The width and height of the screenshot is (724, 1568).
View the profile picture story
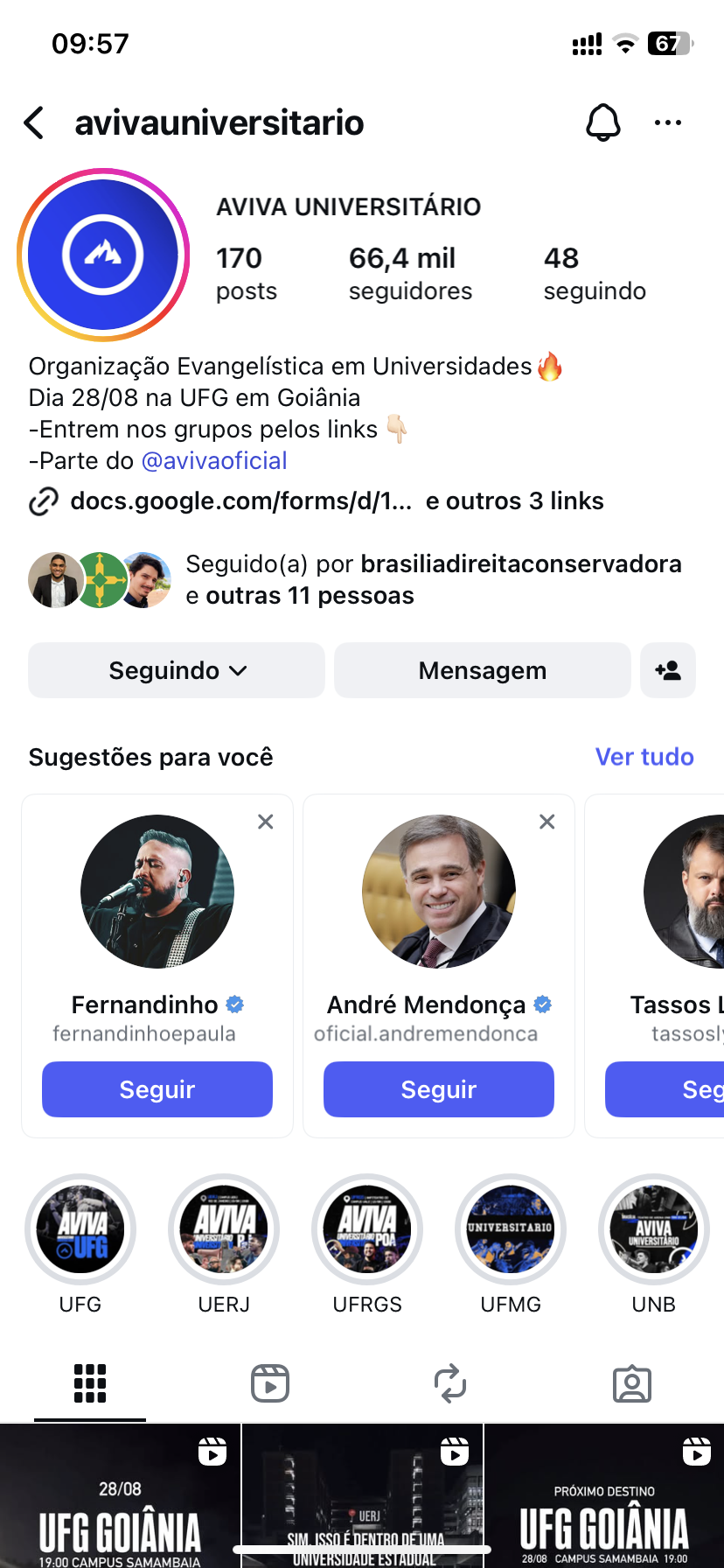103,255
